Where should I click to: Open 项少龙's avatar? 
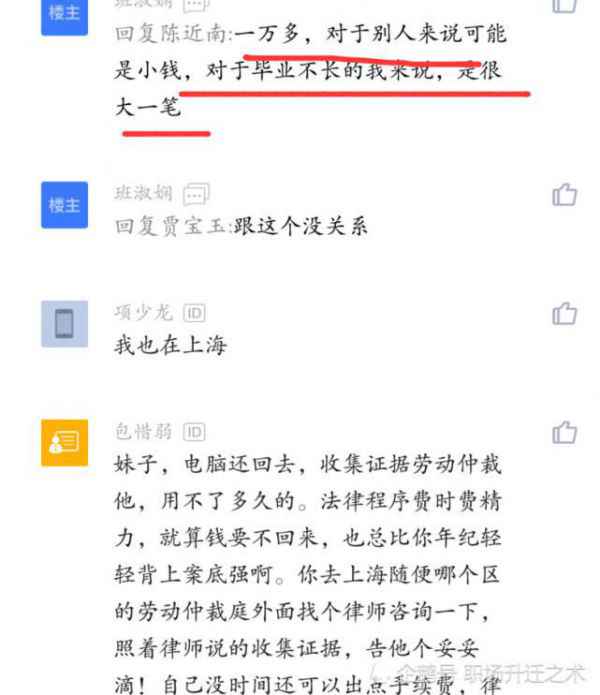point(64,324)
